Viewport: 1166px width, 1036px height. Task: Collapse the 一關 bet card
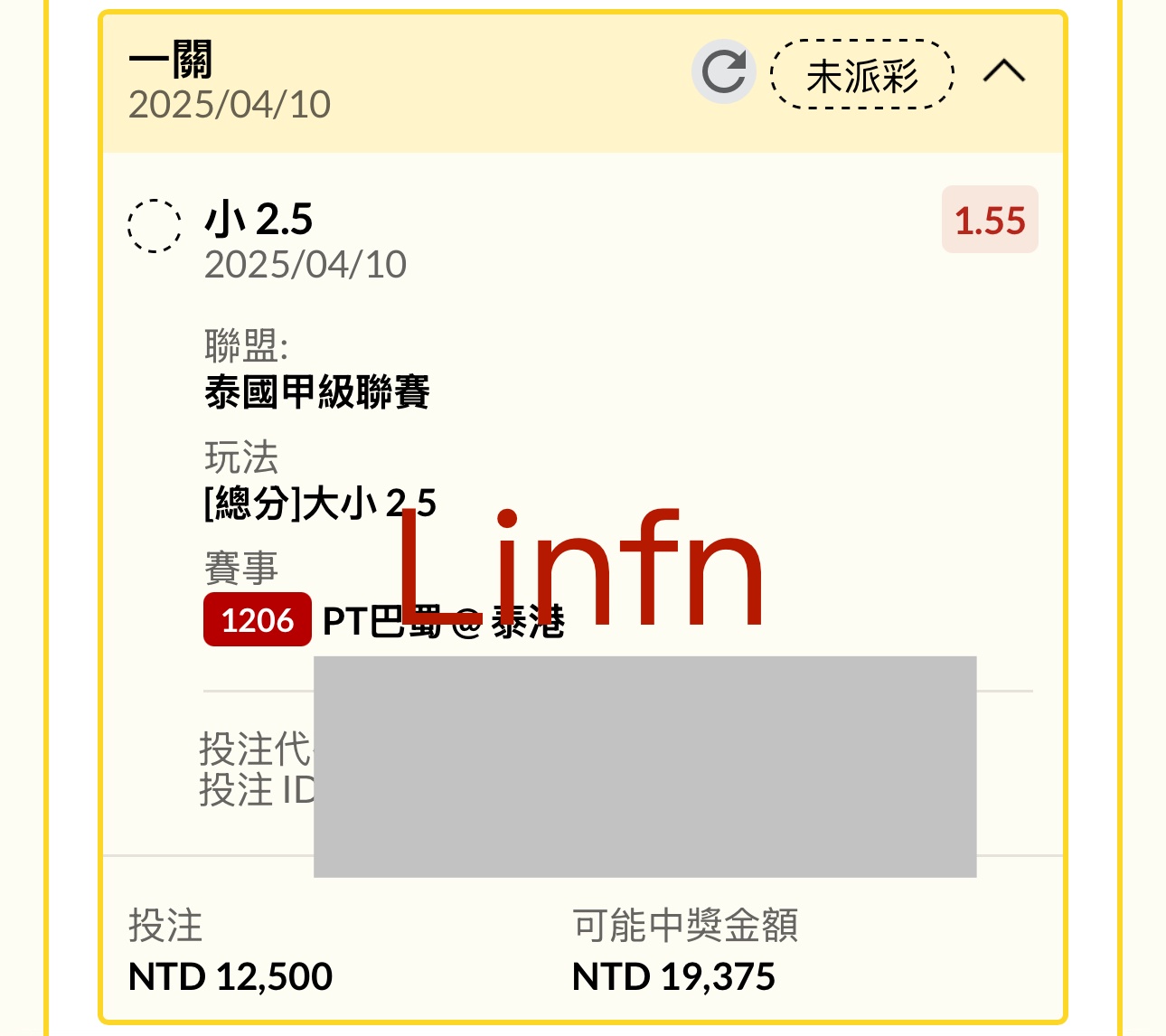pos(1004,71)
